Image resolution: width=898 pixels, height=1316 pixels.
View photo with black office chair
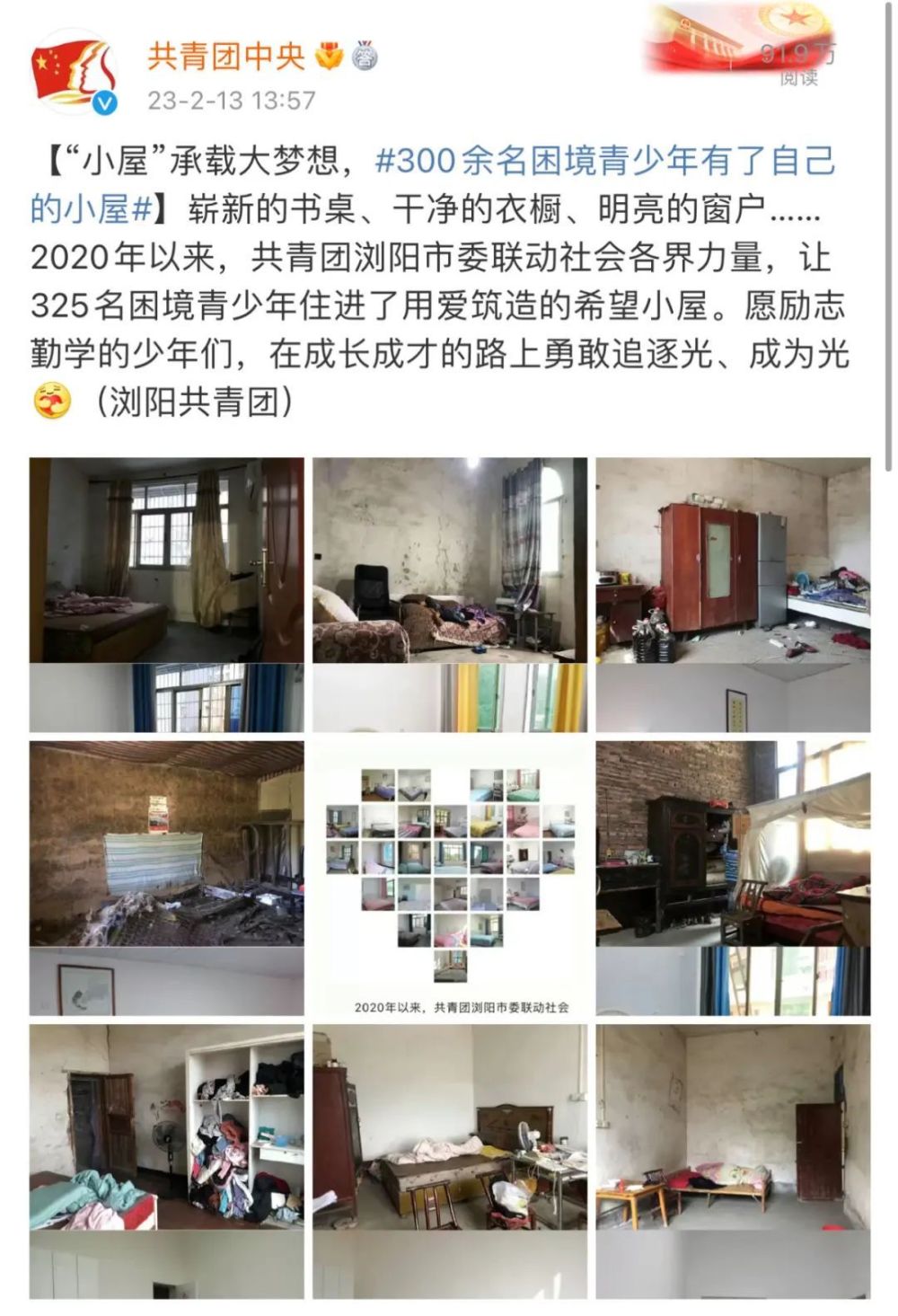[450, 595]
